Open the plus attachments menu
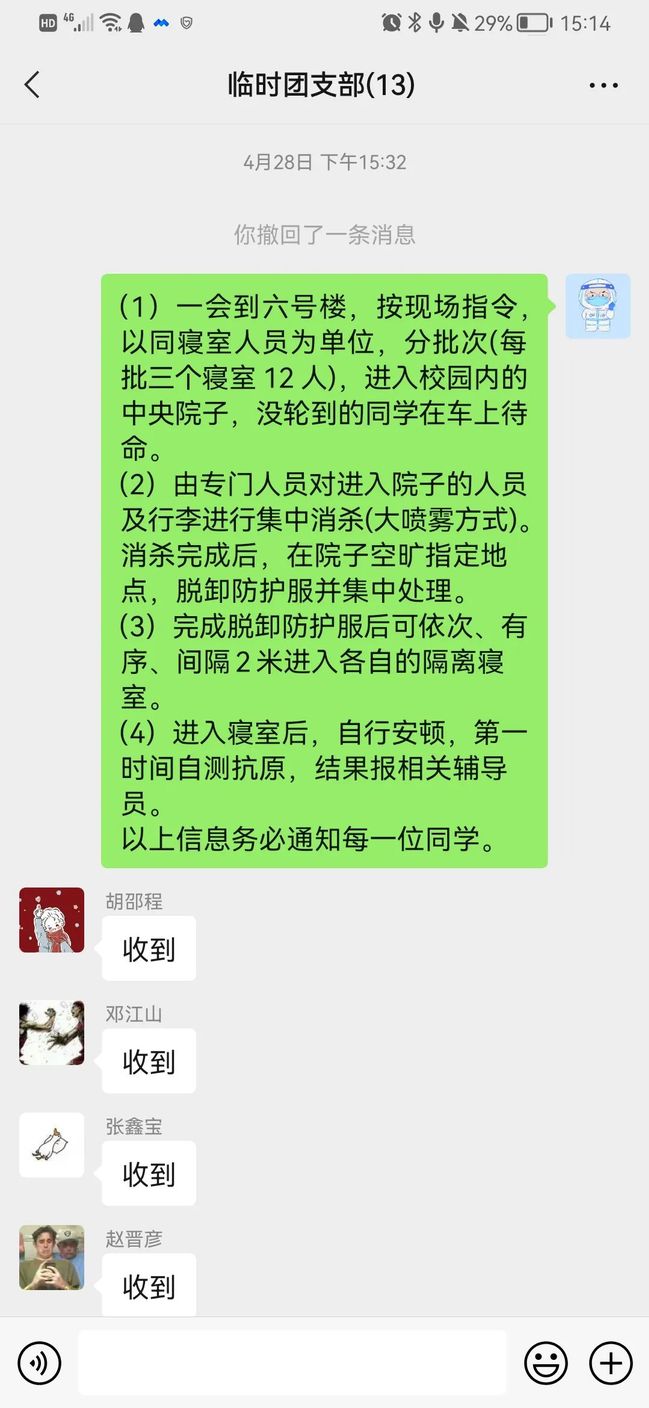The image size is (649, 1408). pos(610,1362)
